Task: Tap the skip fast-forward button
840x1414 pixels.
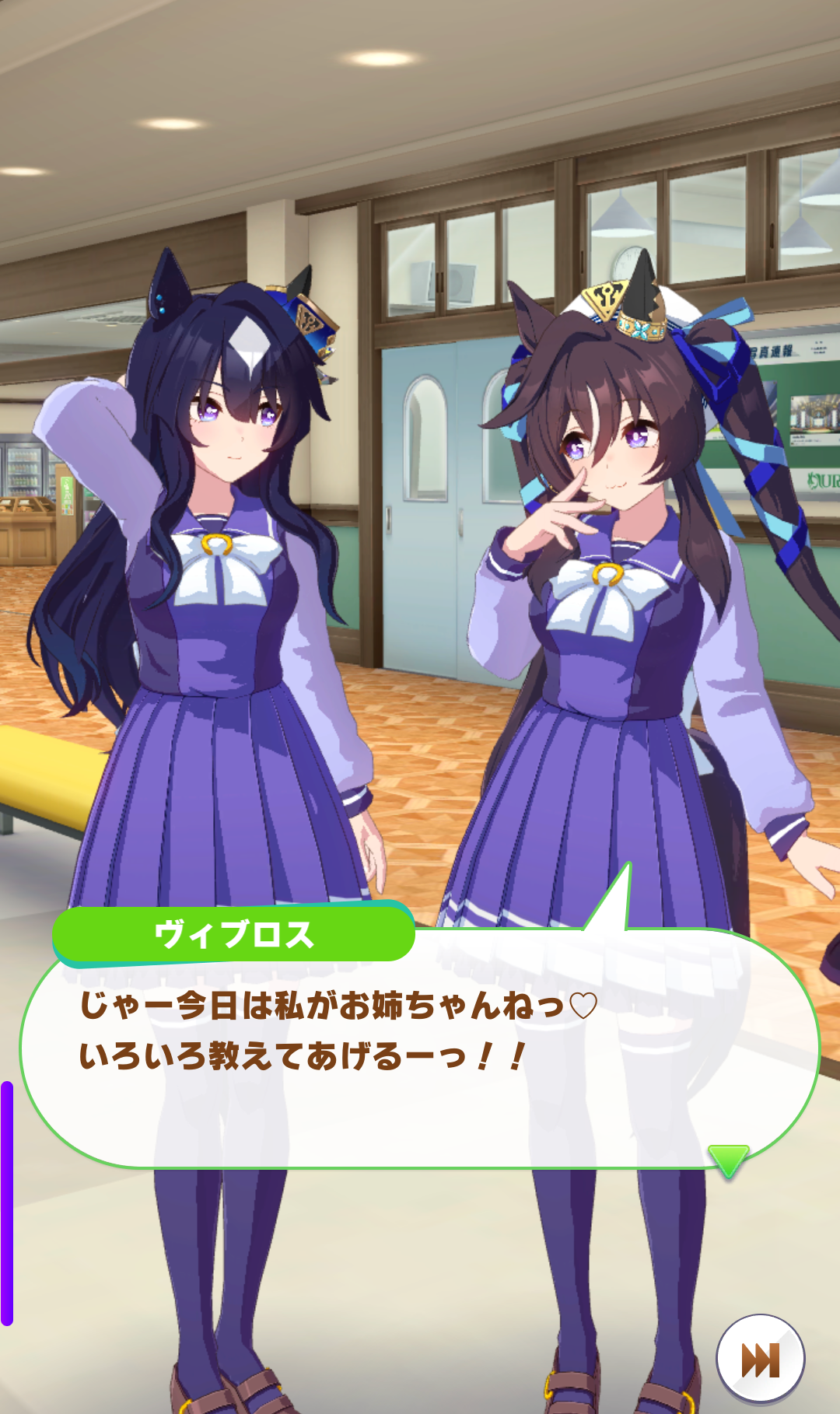Action: tap(760, 1360)
